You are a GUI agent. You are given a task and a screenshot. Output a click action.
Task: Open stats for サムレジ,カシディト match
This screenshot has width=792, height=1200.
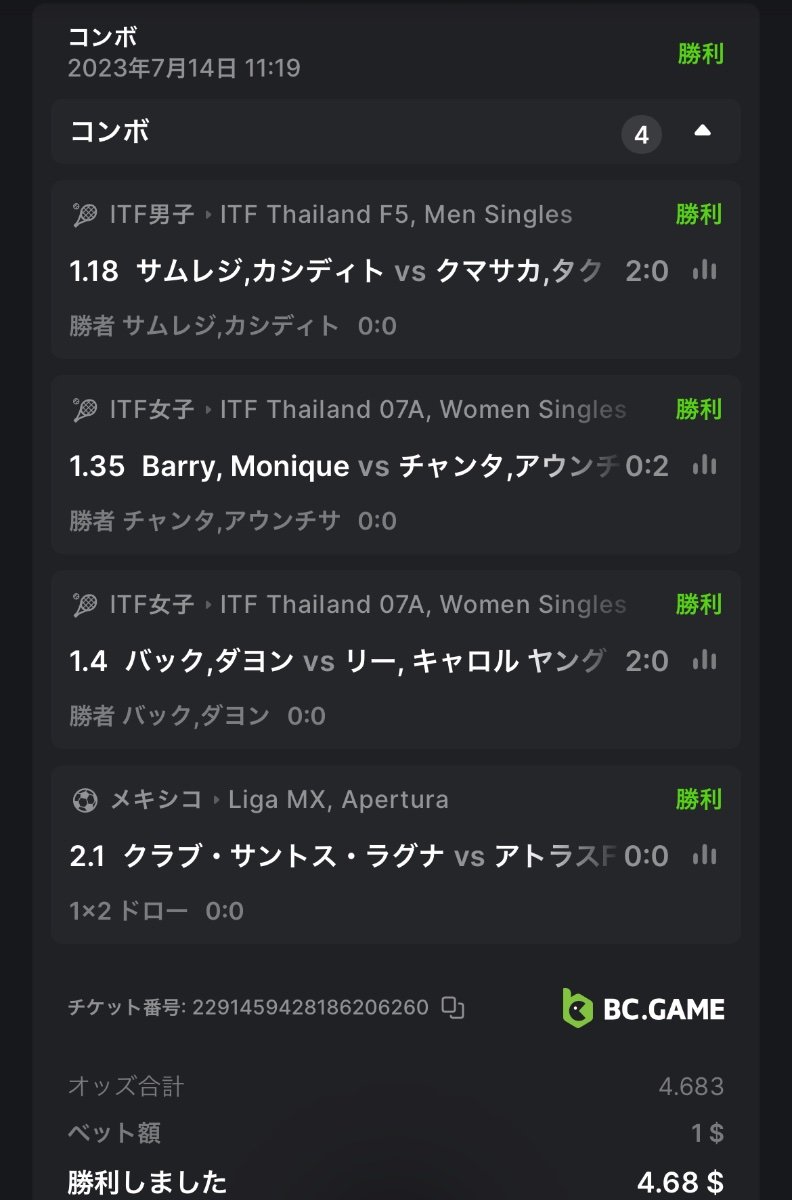[705, 270]
